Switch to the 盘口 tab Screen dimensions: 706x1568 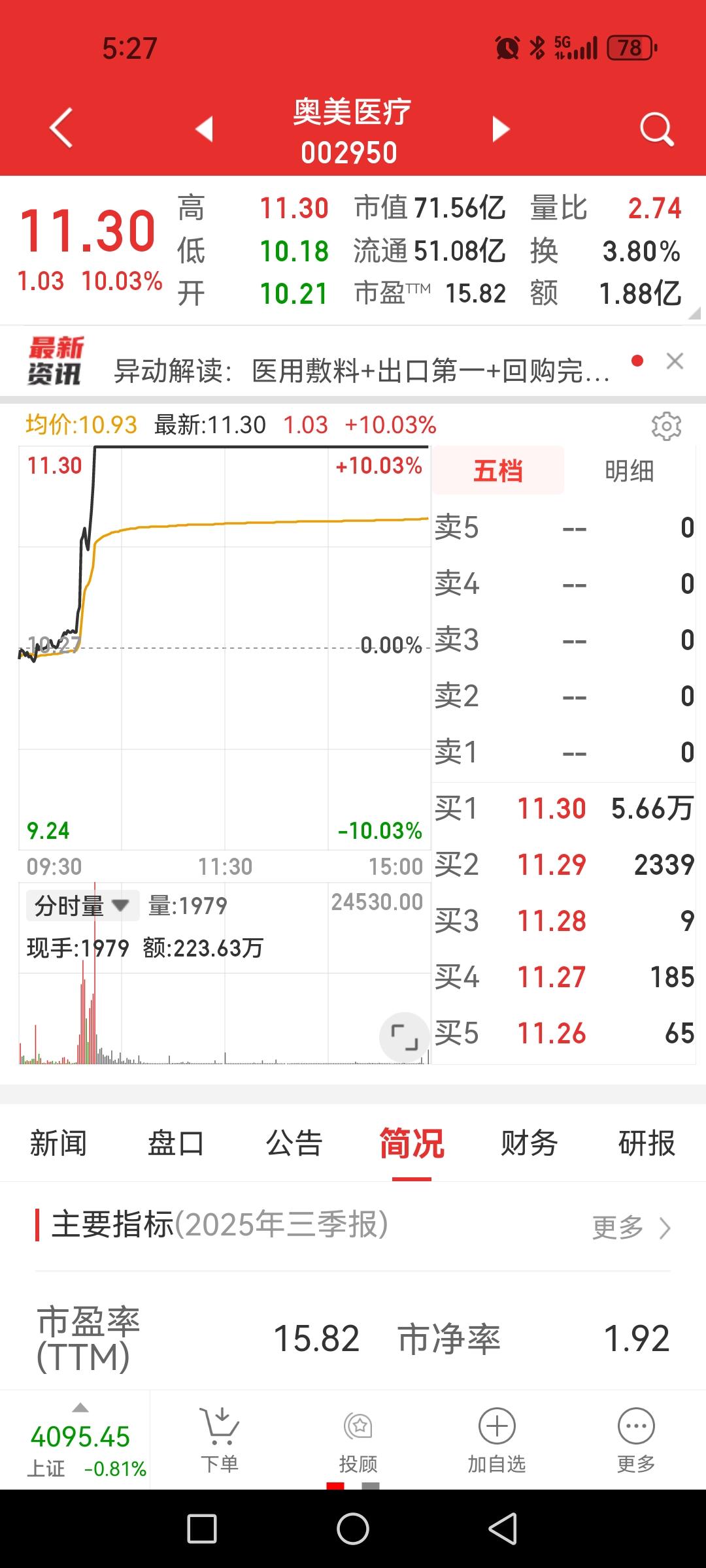point(176,1143)
